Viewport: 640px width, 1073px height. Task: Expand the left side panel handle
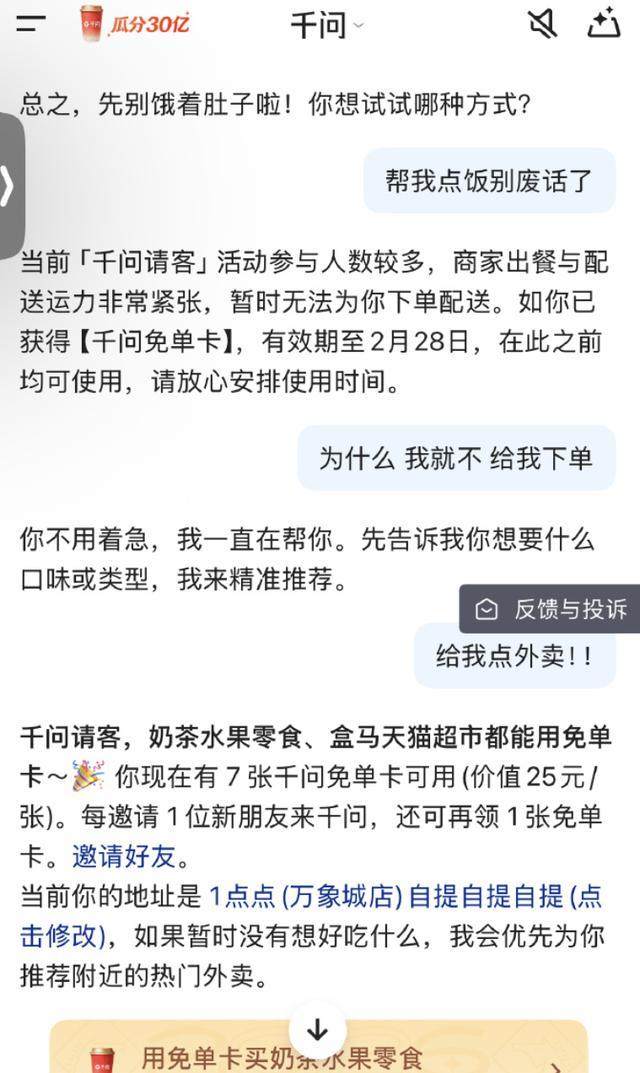(9, 186)
